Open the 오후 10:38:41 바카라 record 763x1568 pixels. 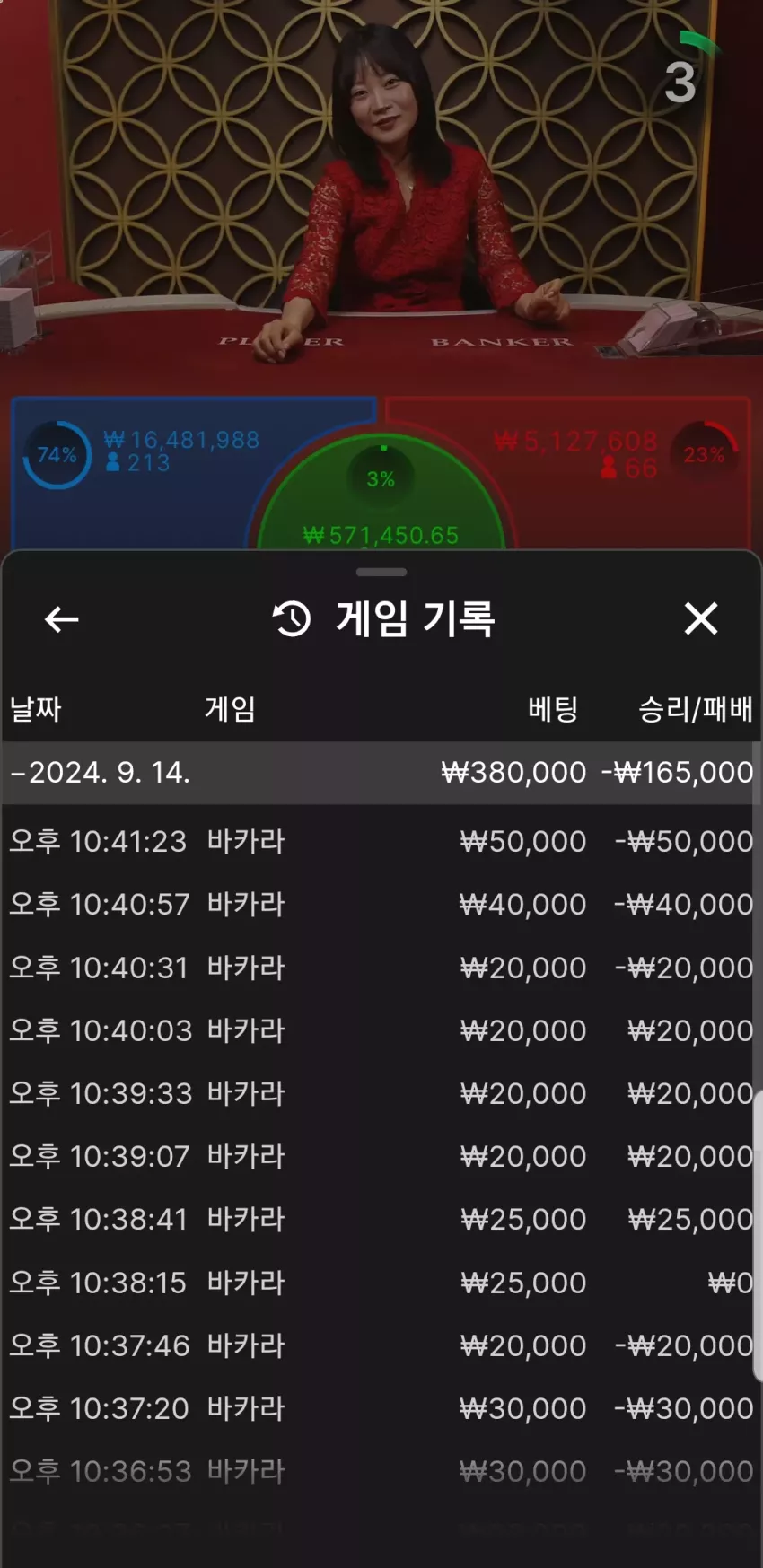381,1219
